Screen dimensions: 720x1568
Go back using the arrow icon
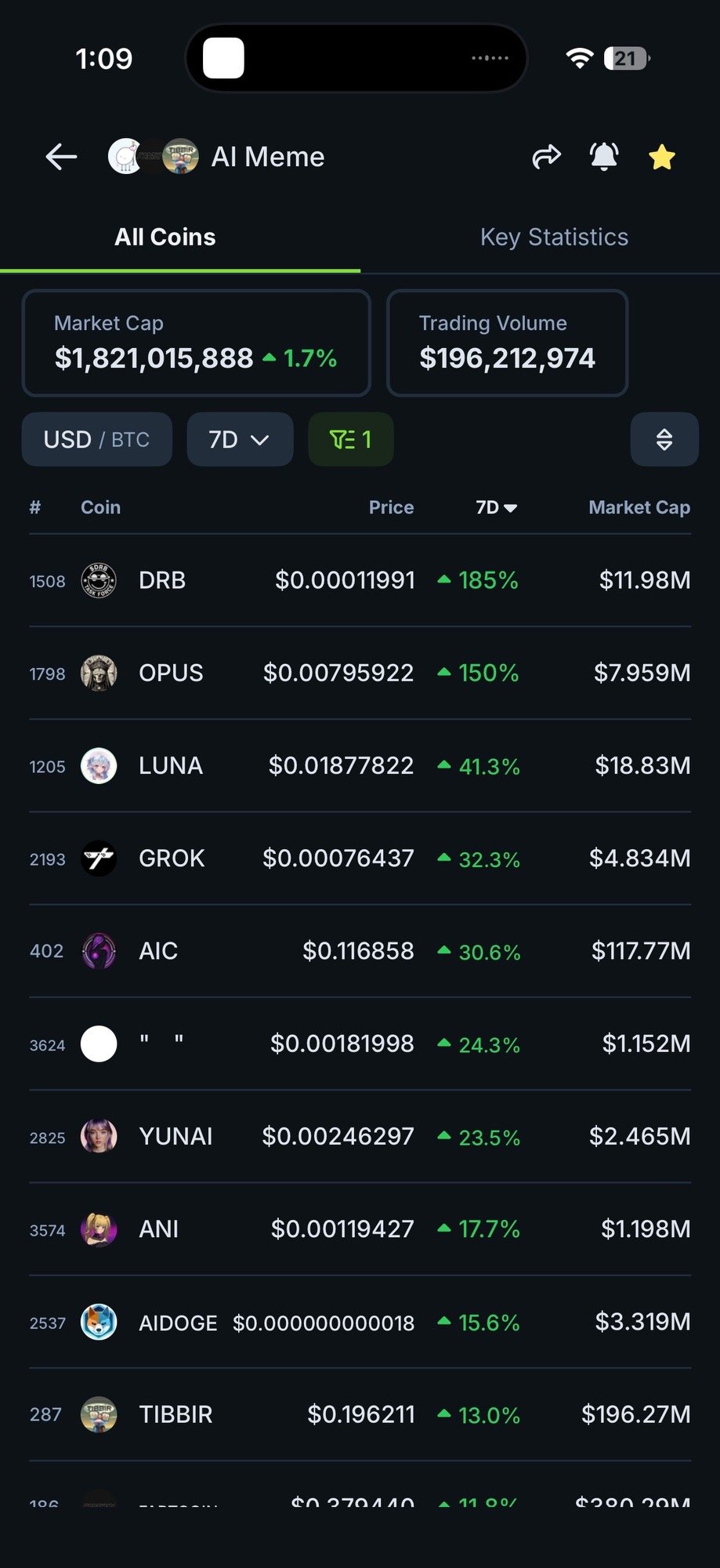click(x=61, y=157)
